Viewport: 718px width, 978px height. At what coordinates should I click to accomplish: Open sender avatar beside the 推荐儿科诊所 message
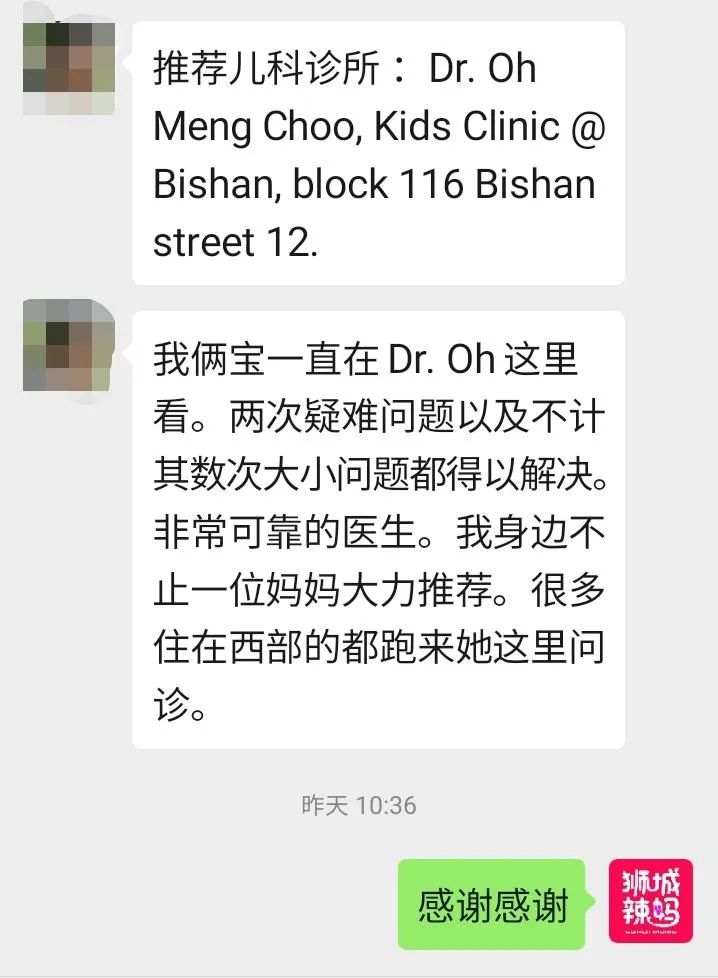(69, 68)
